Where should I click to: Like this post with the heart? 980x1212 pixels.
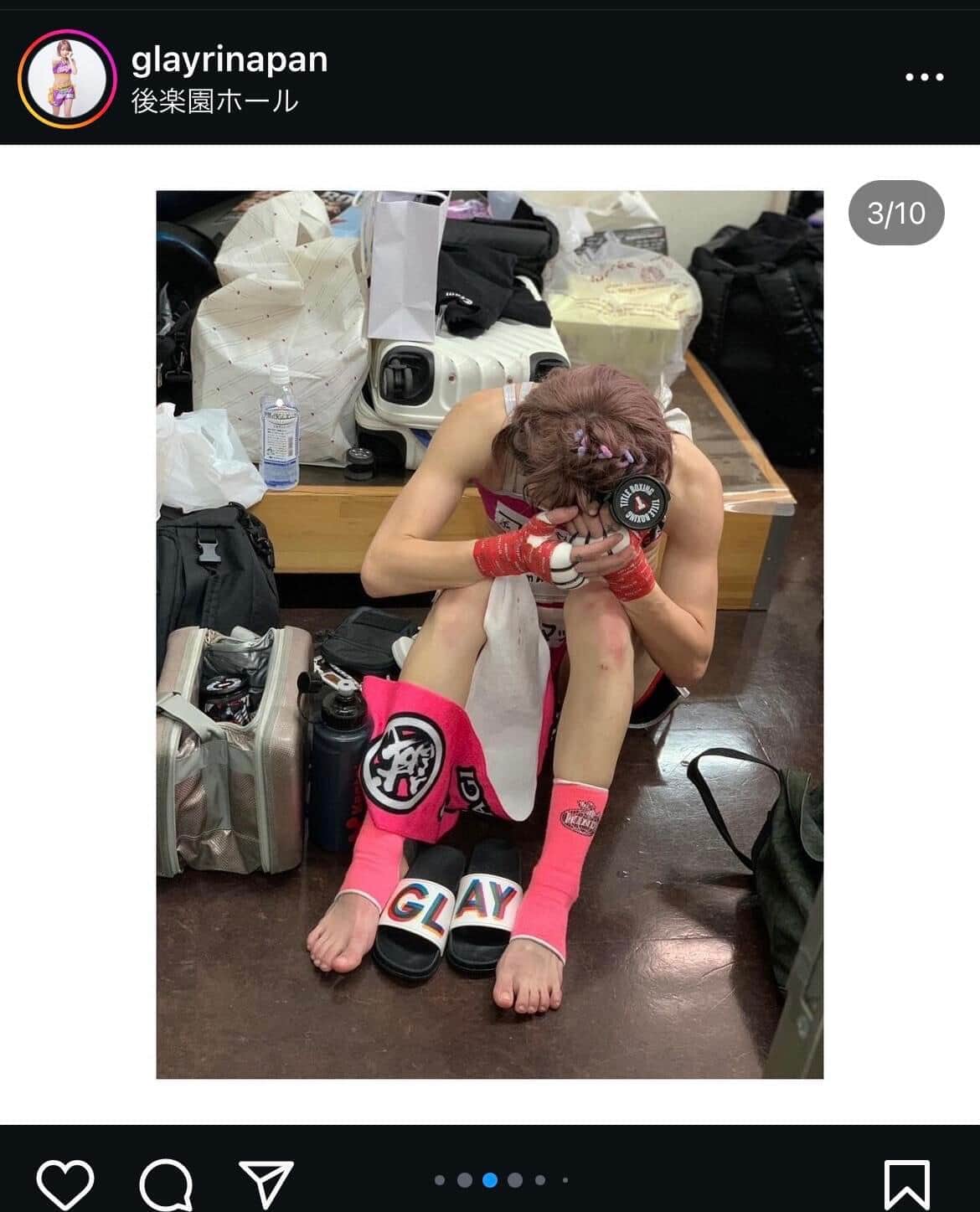click(65, 1184)
